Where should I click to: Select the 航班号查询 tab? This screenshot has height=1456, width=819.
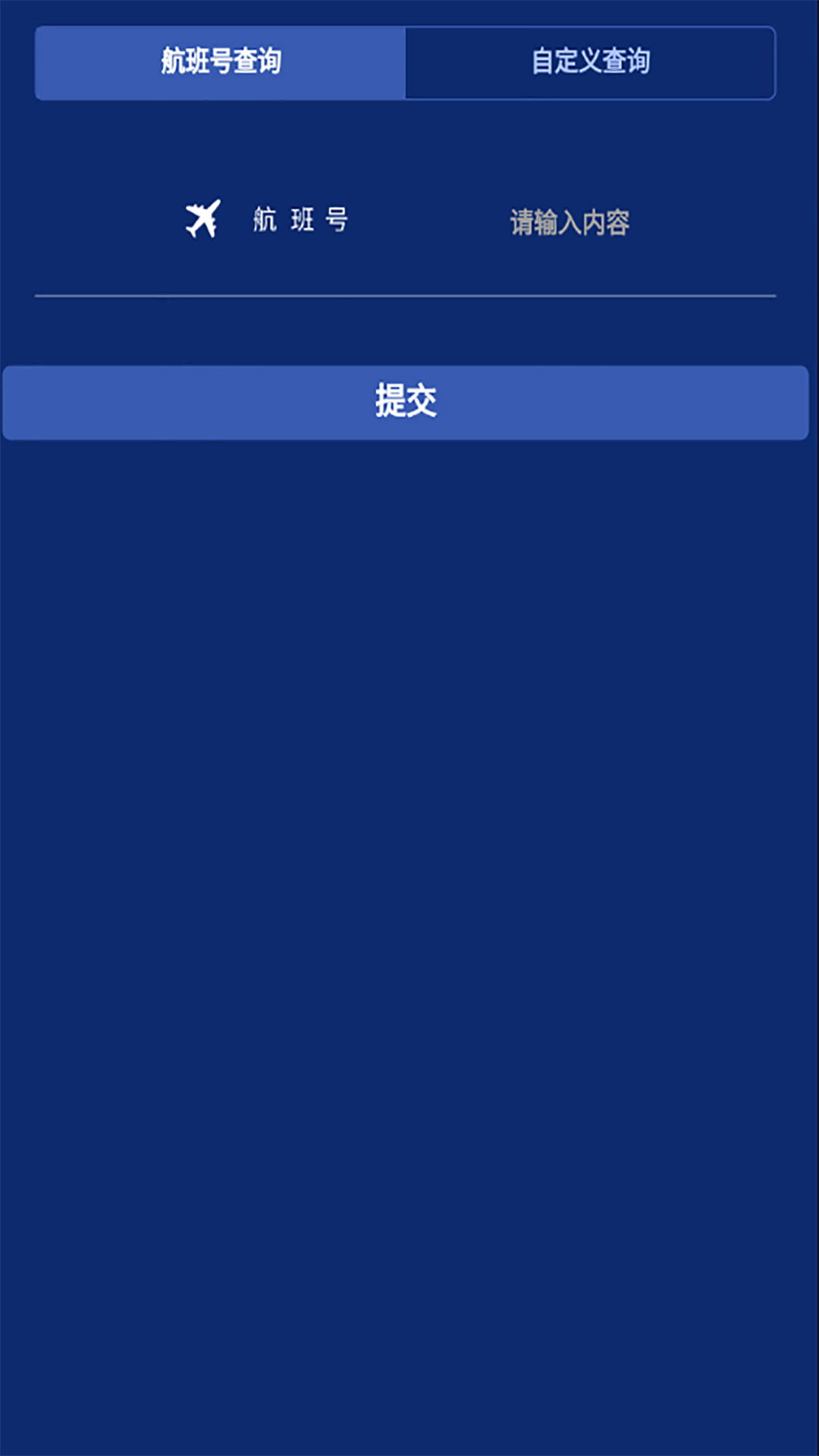pyautogui.click(x=221, y=62)
